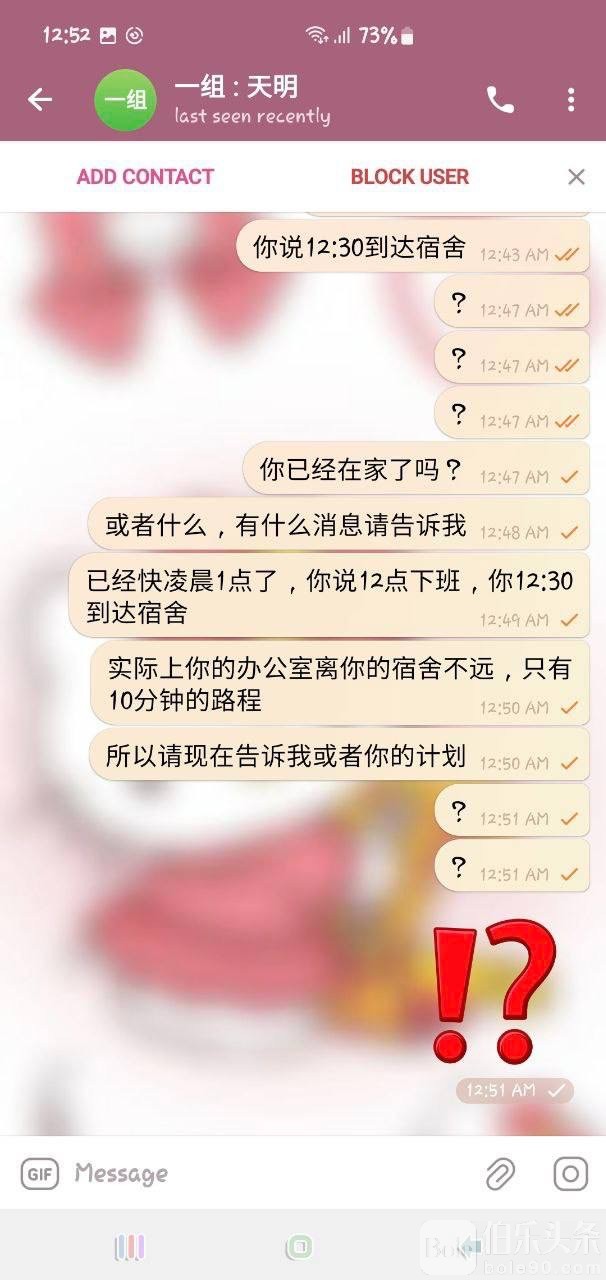Attach a file with the paperclip

click(x=500, y=1174)
